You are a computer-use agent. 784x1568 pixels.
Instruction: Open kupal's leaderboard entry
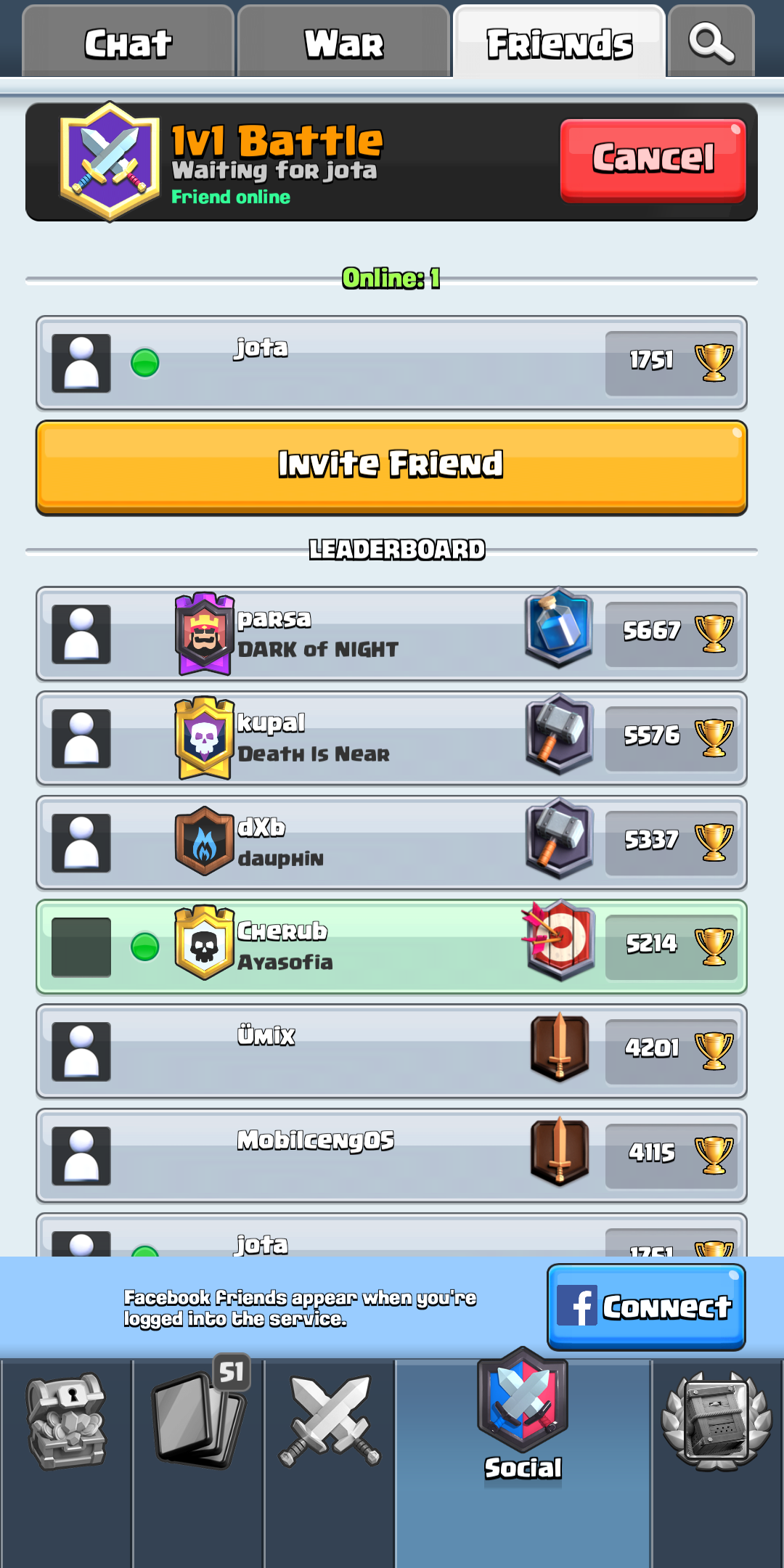(391, 738)
